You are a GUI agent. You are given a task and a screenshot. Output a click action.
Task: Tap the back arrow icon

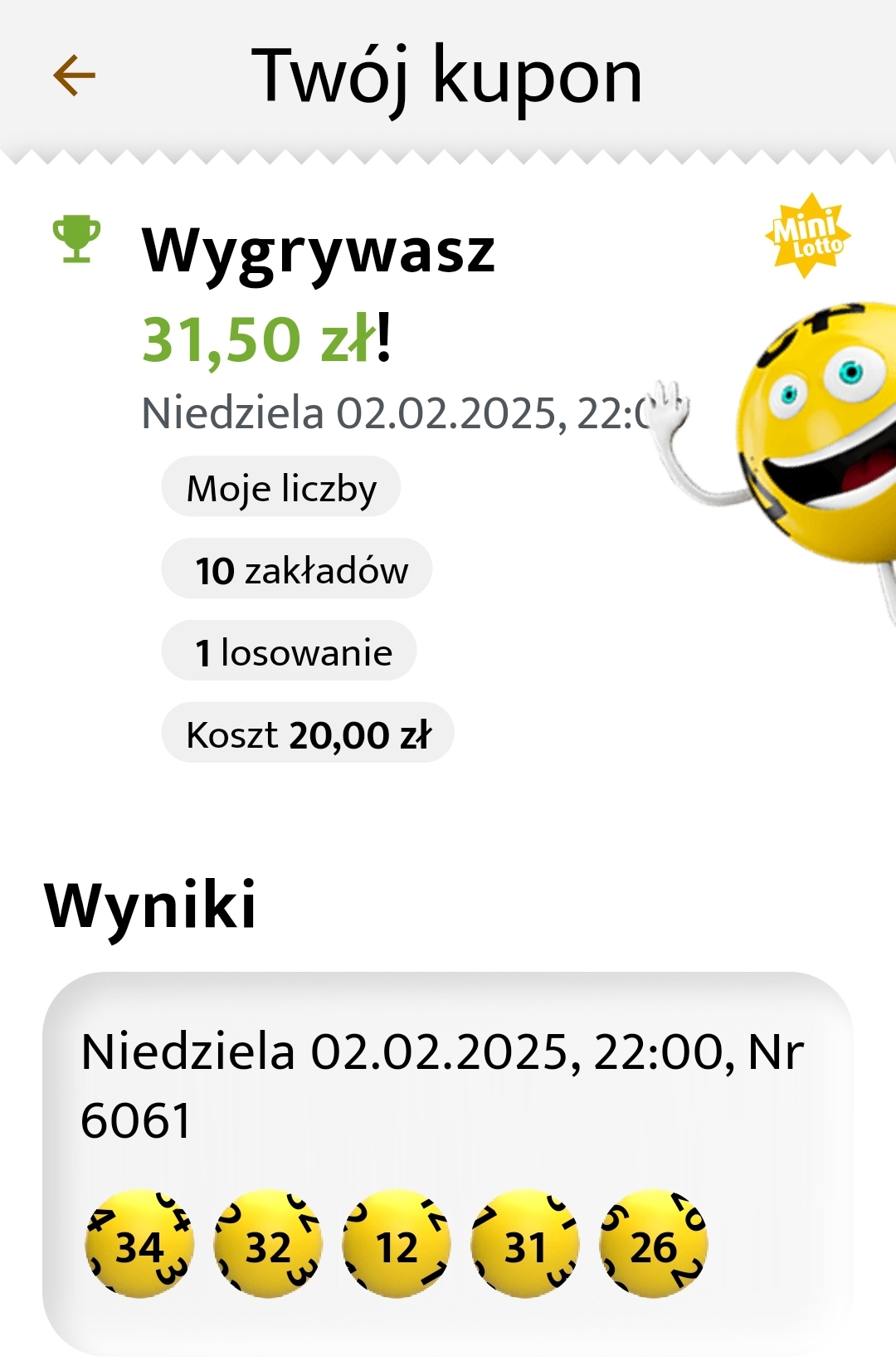click(75, 75)
